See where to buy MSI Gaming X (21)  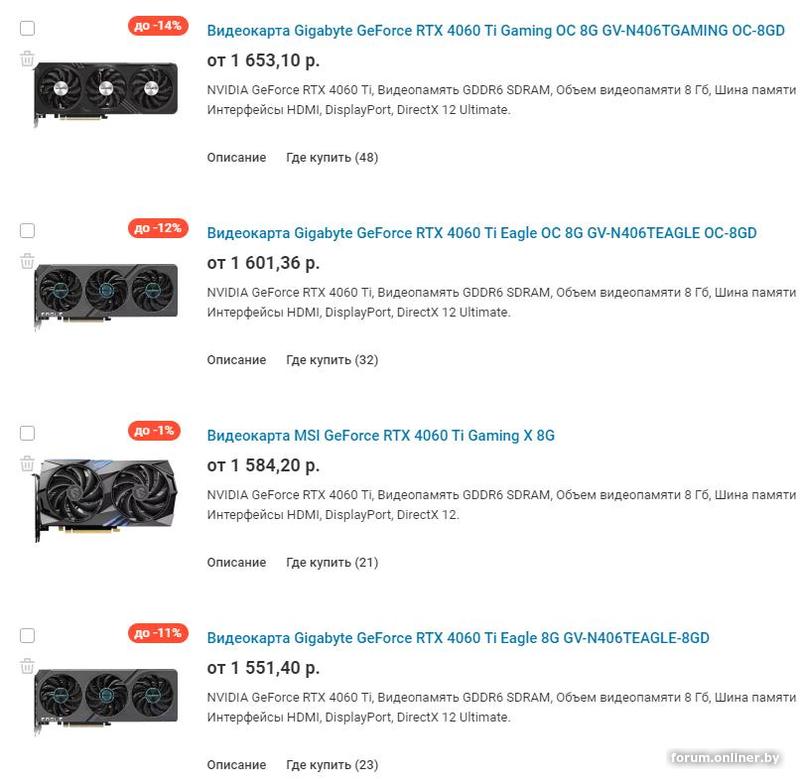pyautogui.click(x=331, y=562)
